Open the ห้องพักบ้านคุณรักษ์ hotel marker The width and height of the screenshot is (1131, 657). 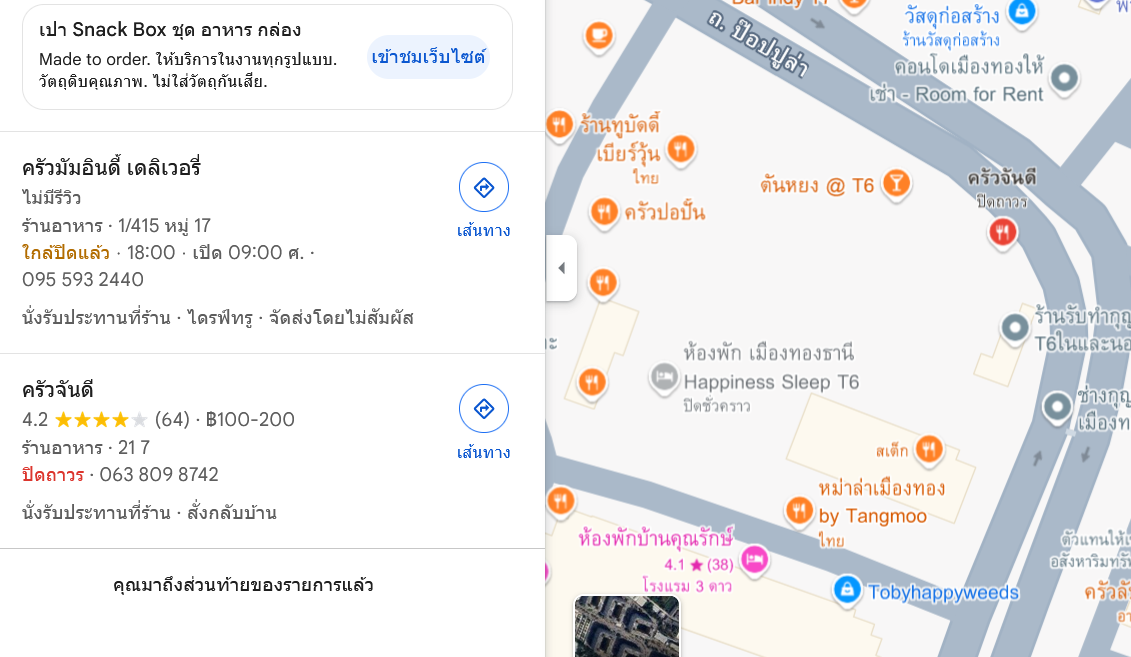(x=755, y=559)
